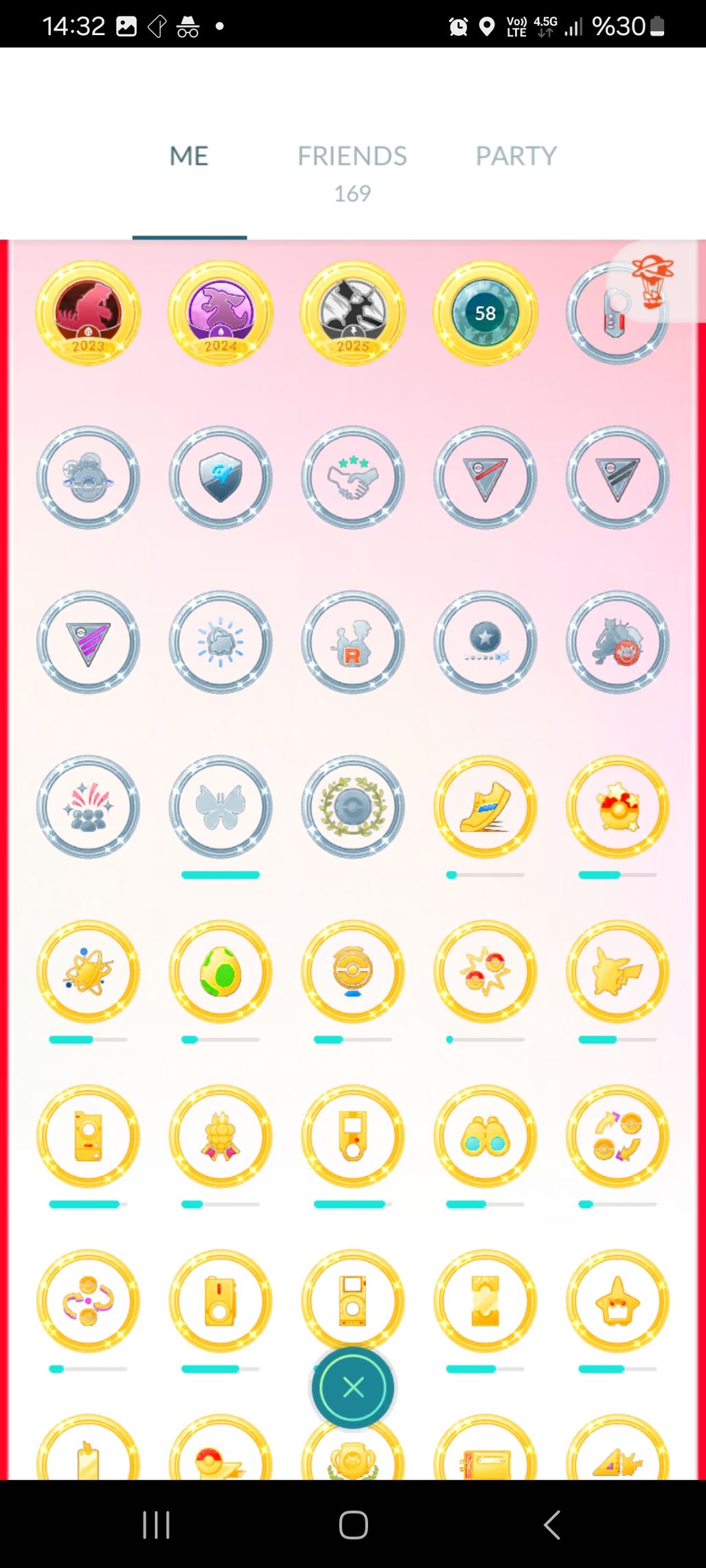View the 2024 purple medal
706x1568 pixels.
220,313
